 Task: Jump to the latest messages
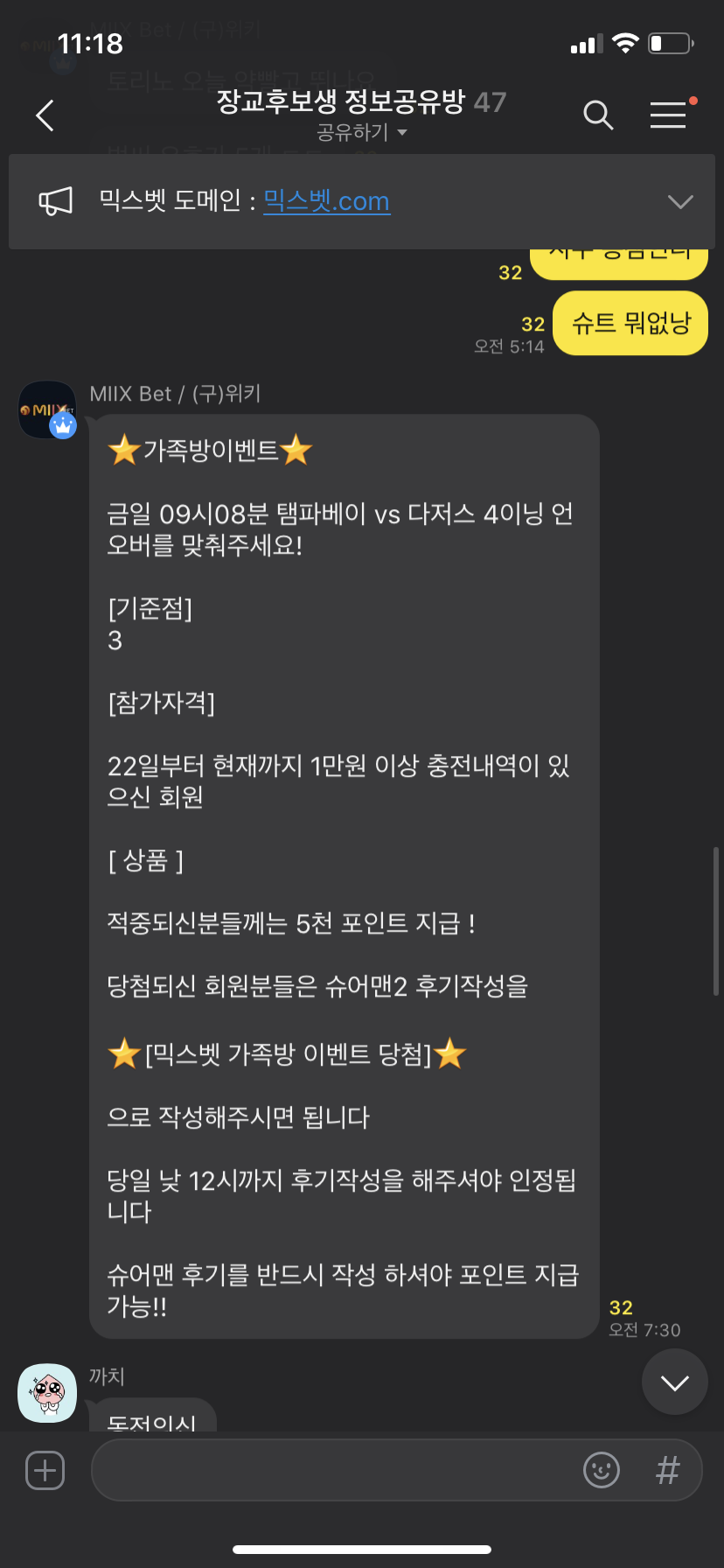[674, 1382]
